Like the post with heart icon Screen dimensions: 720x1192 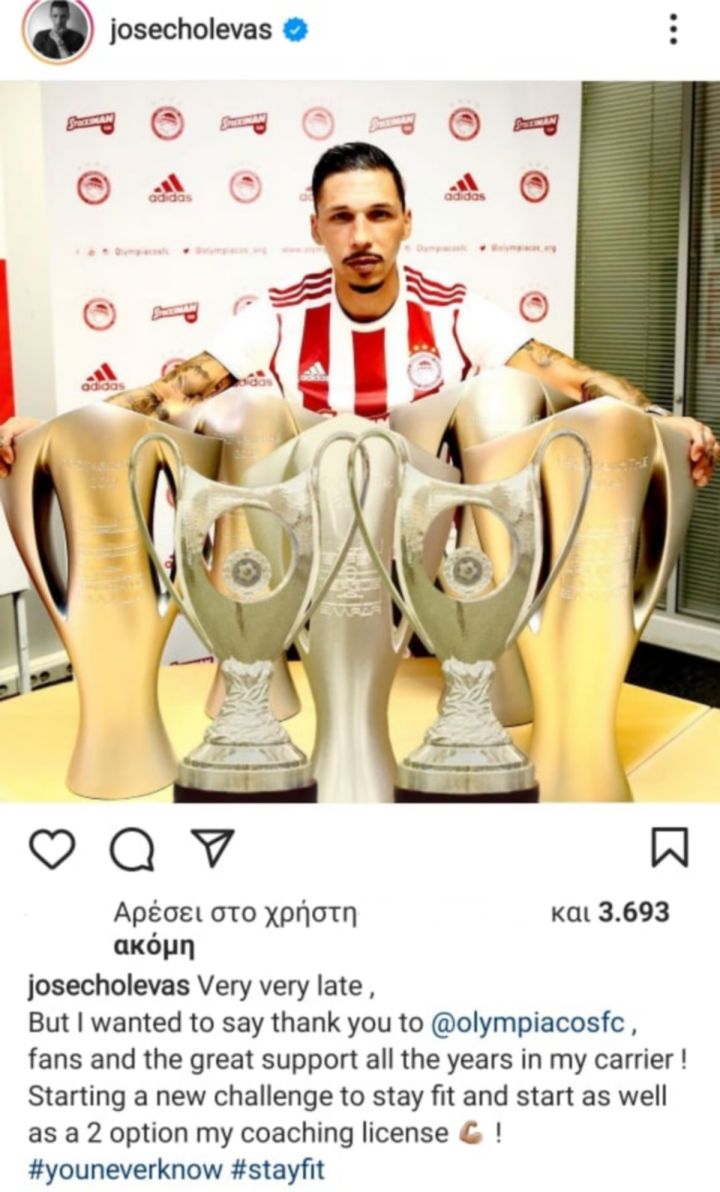click(52, 848)
